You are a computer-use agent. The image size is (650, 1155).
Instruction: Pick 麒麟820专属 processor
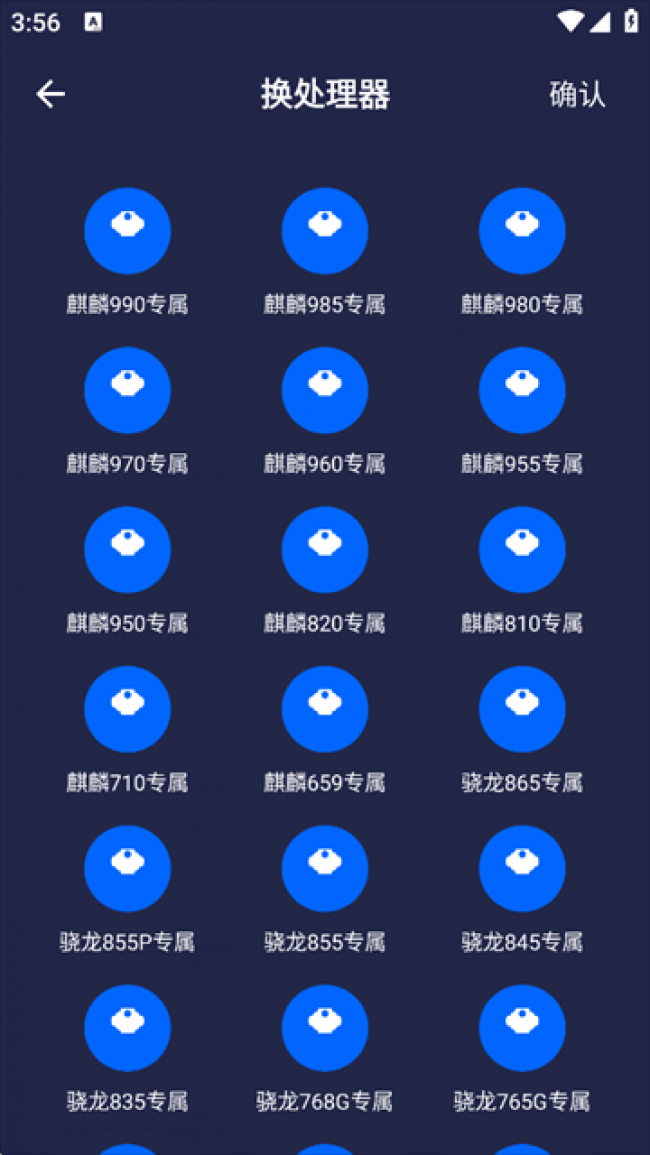[324, 550]
